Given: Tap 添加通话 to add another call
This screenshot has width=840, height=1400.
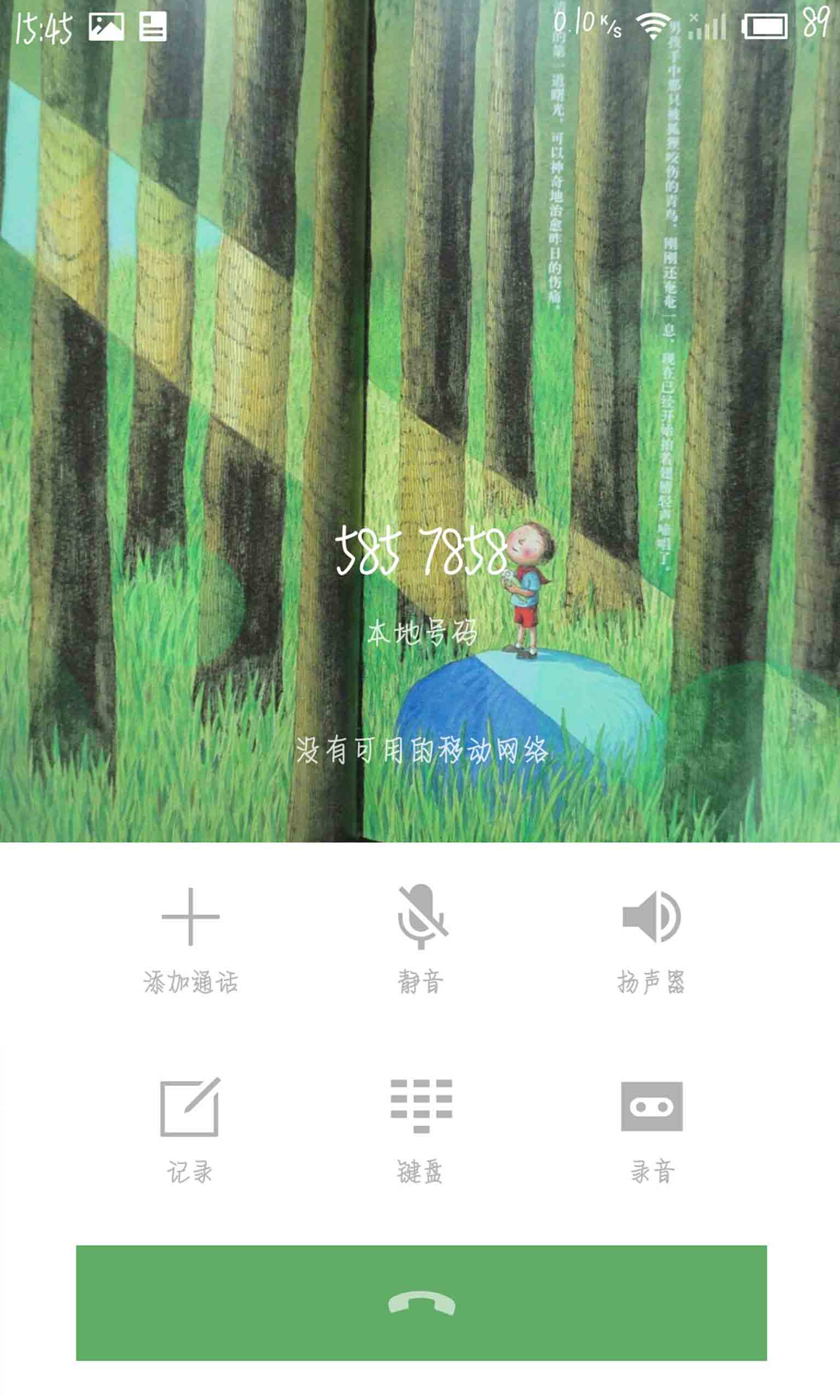Looking at the screenshot, I should pos(191,940).
